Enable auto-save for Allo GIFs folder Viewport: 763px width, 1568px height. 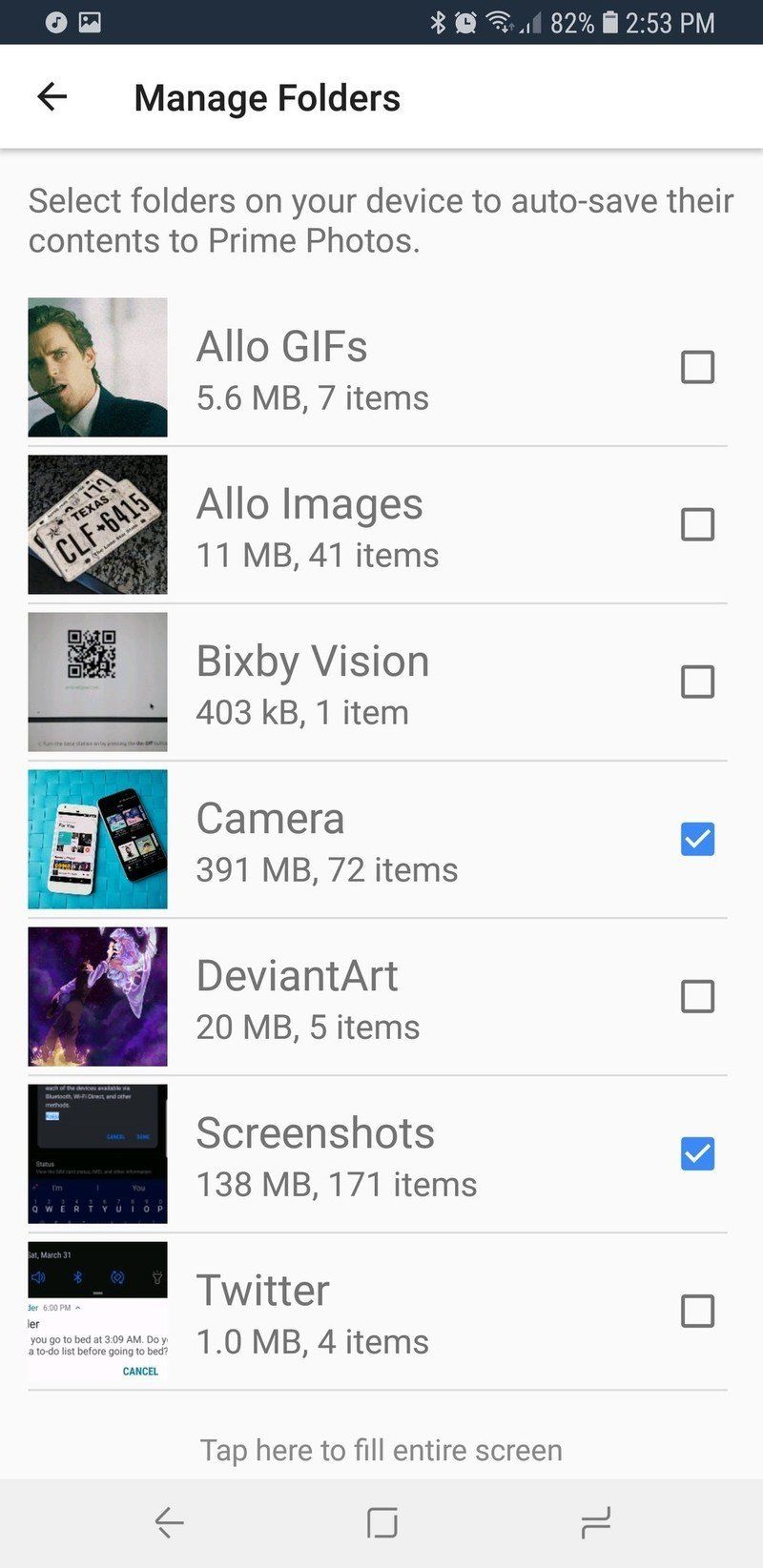click(x=697, y=367)
